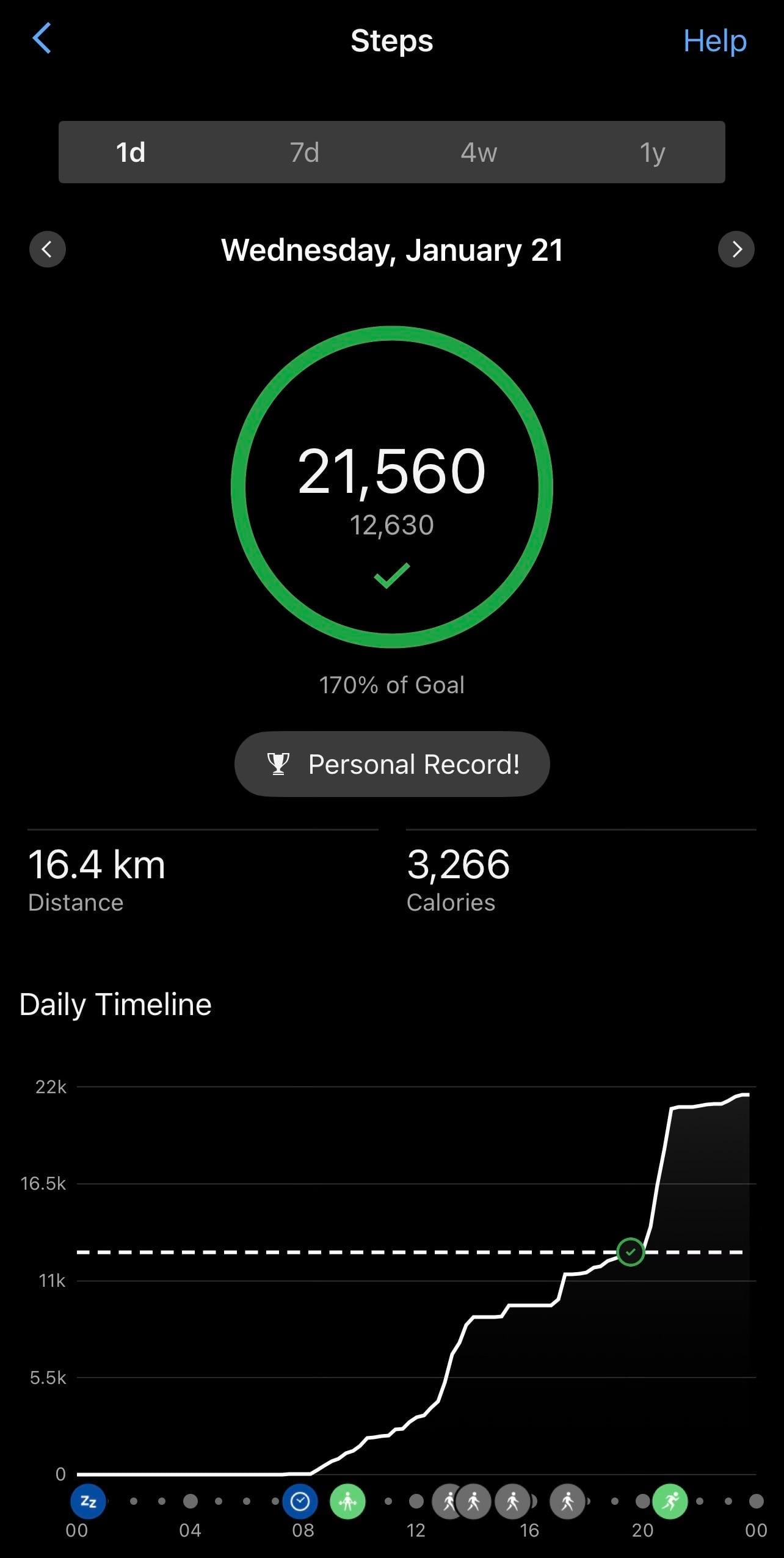Viewport: 784px width, 1558px height.
Task: Open the Help link
Action: click(x=714, y=41)
